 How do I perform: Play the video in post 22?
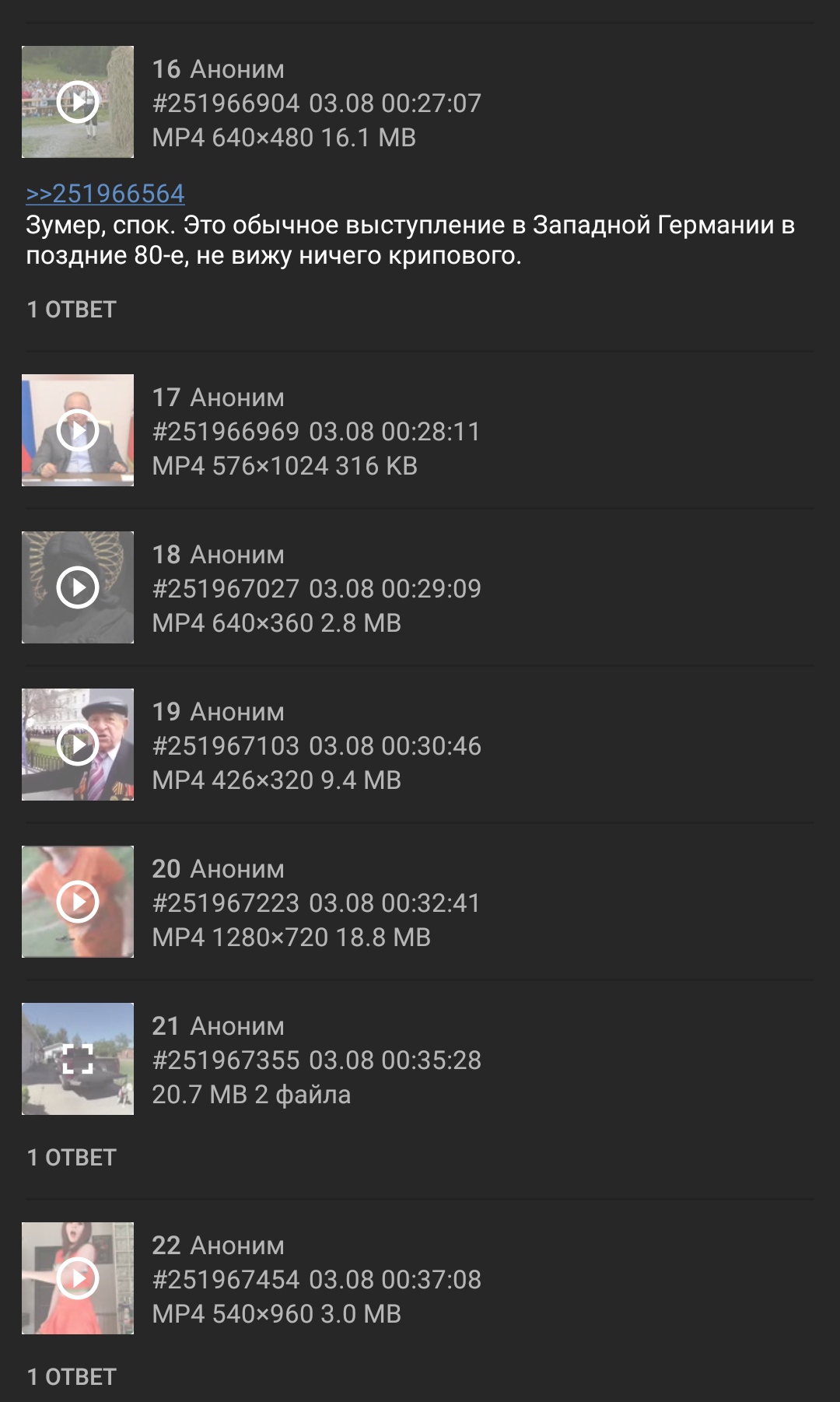78,1278
